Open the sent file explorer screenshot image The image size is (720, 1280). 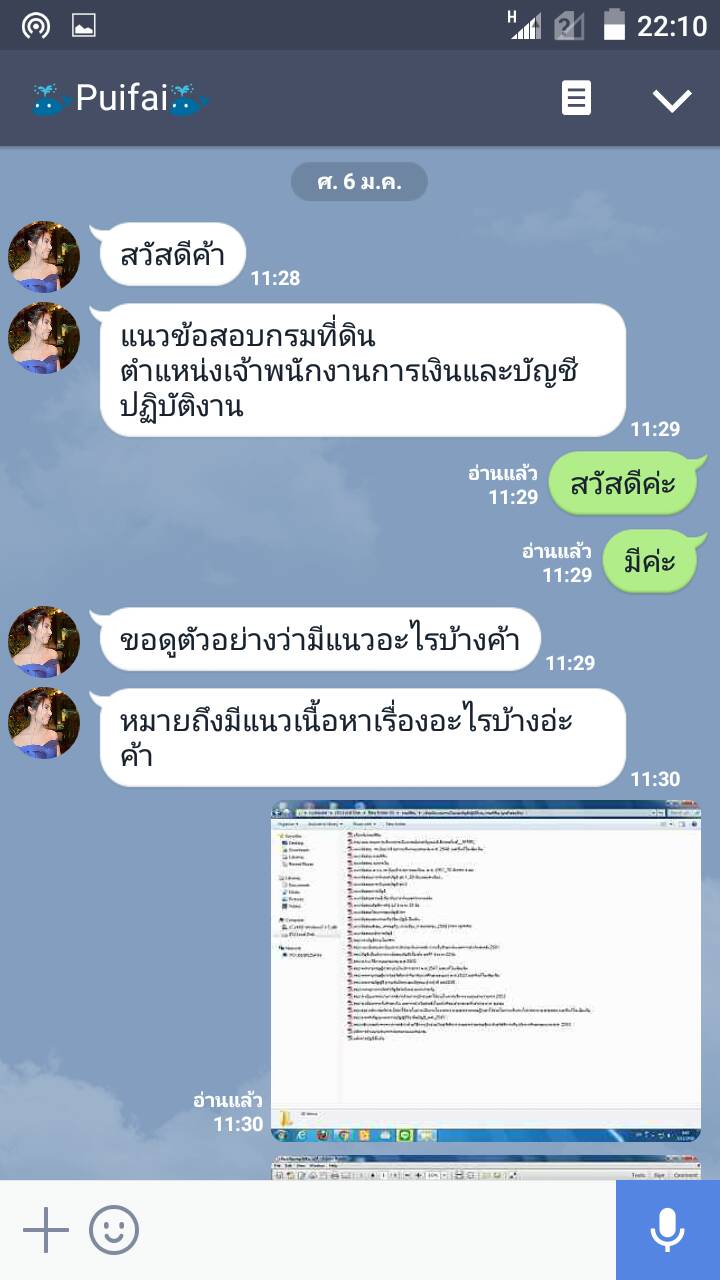pyautogui.click(x=485, y=970)
